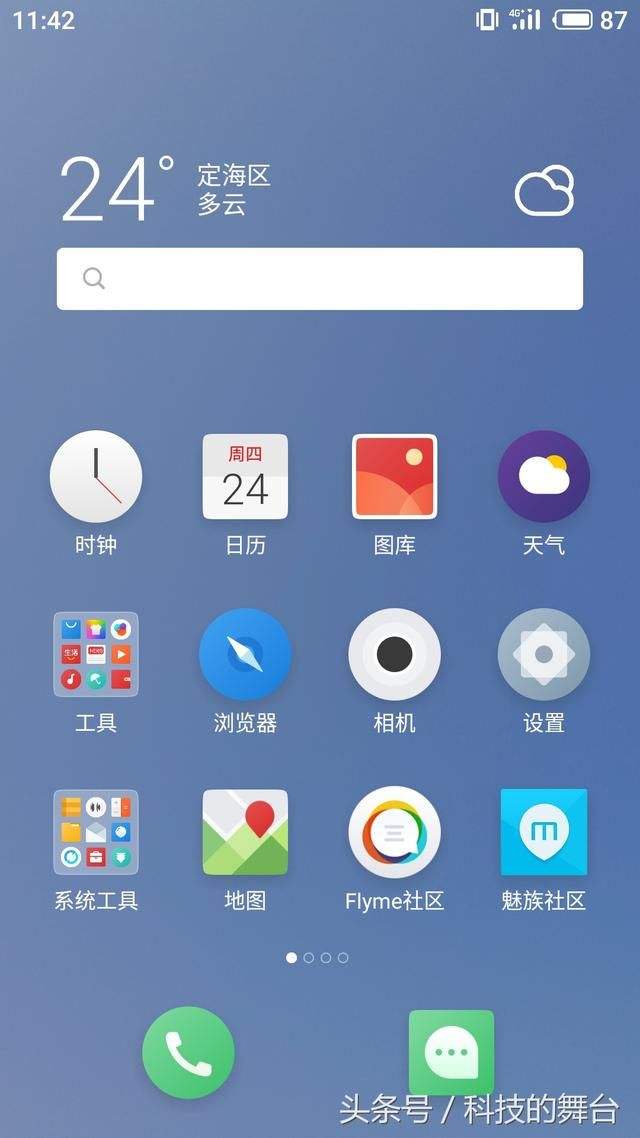The height and width of the screenshot is (1138, 640).
Task: Tap the home screen search box
Action: coord(320,278)
